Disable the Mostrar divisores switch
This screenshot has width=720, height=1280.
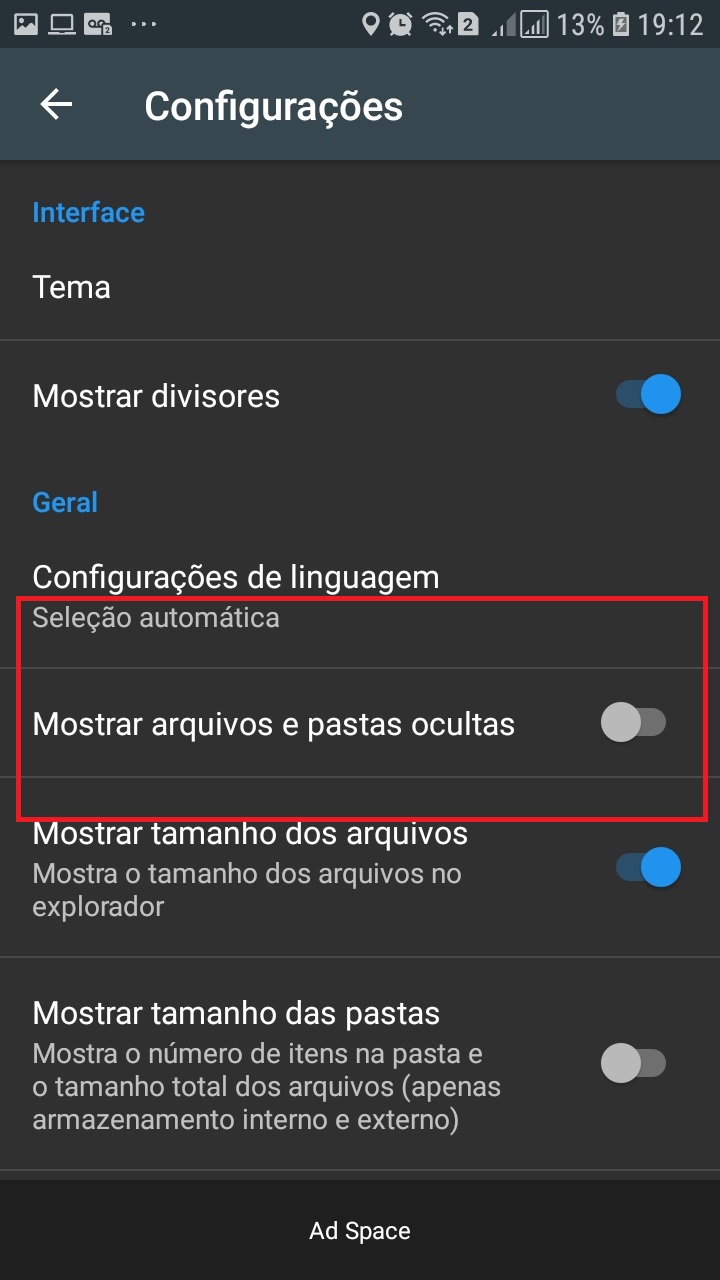click(x=648, y=395)
